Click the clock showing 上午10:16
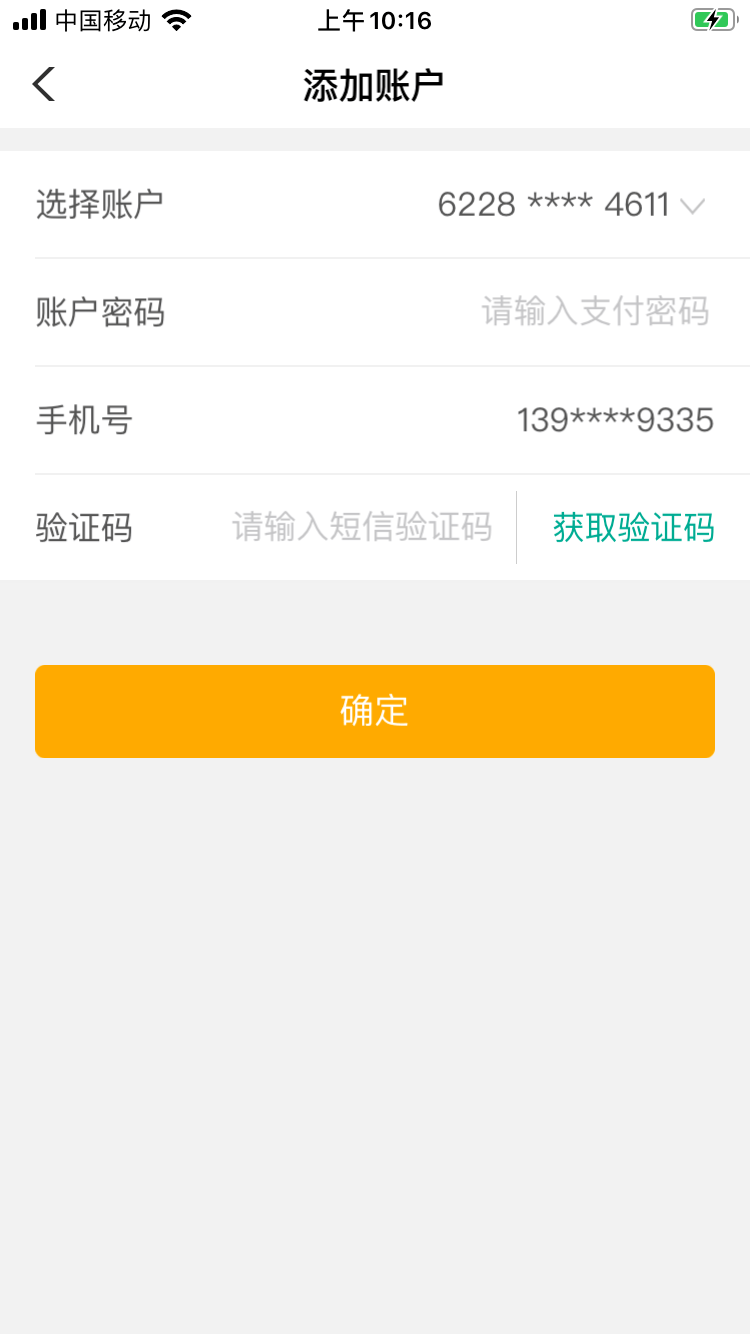Image resolution: width=750 pixels, height=1334 pixels. point(374,19)
